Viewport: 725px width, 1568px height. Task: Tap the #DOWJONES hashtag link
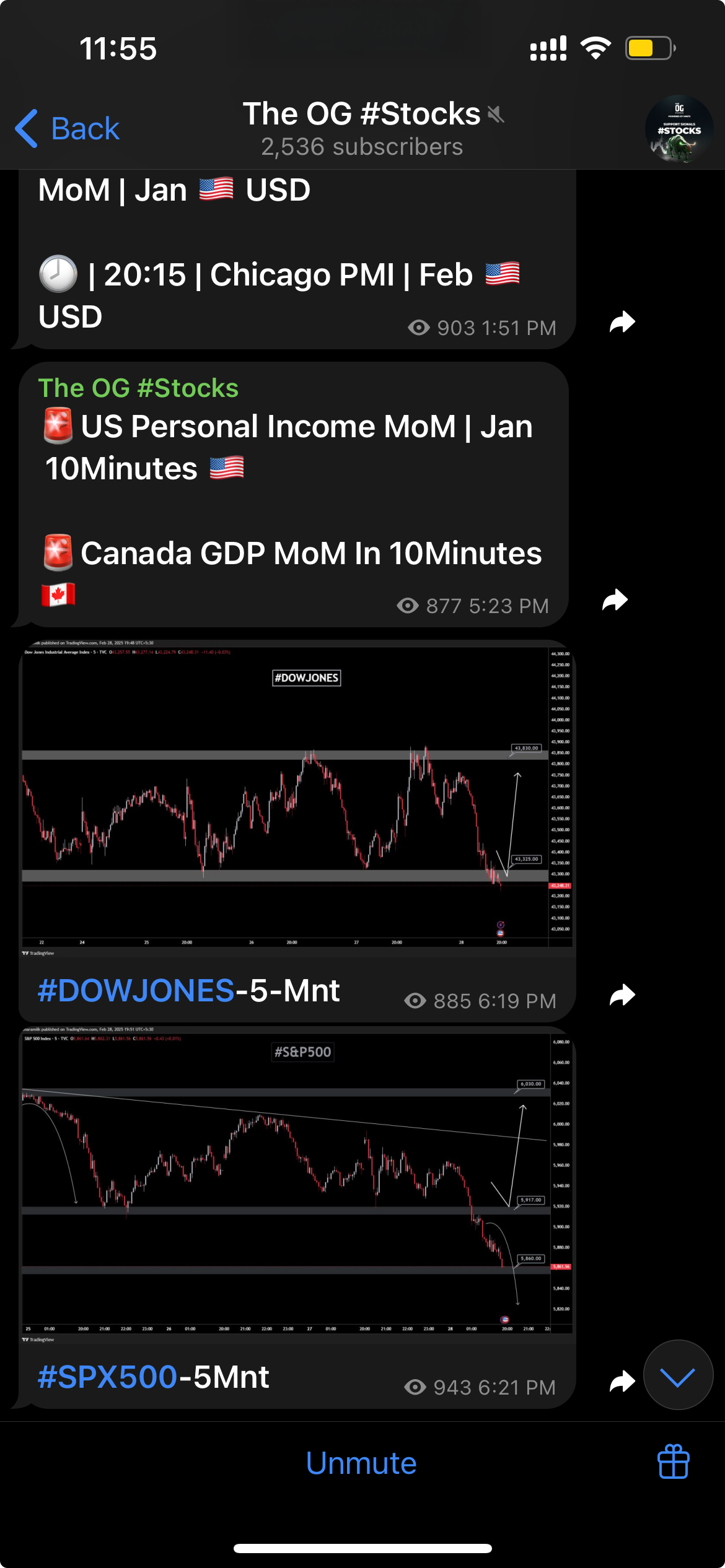[136, 991]
